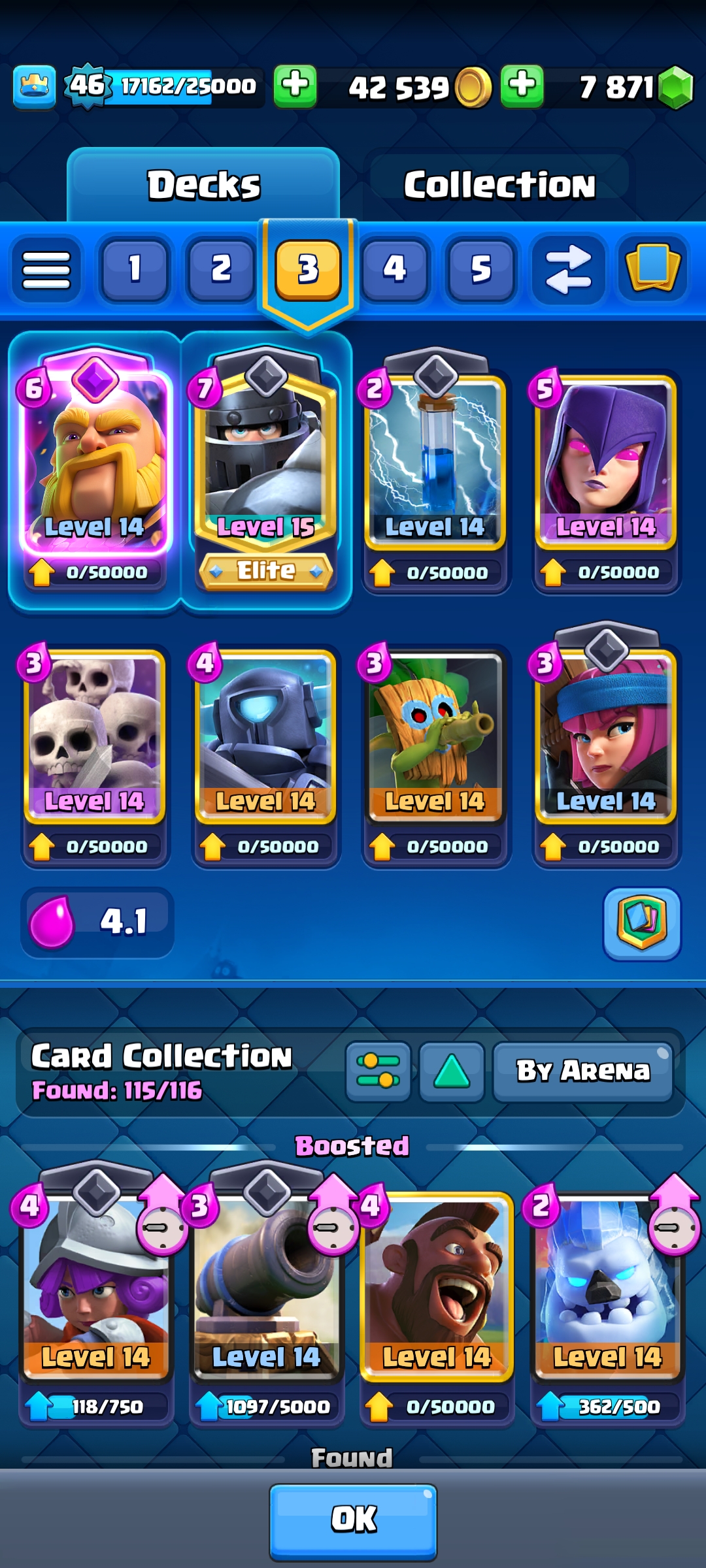
Task: Change sorting with By Arena button
Action: [x=582, y=1071]
